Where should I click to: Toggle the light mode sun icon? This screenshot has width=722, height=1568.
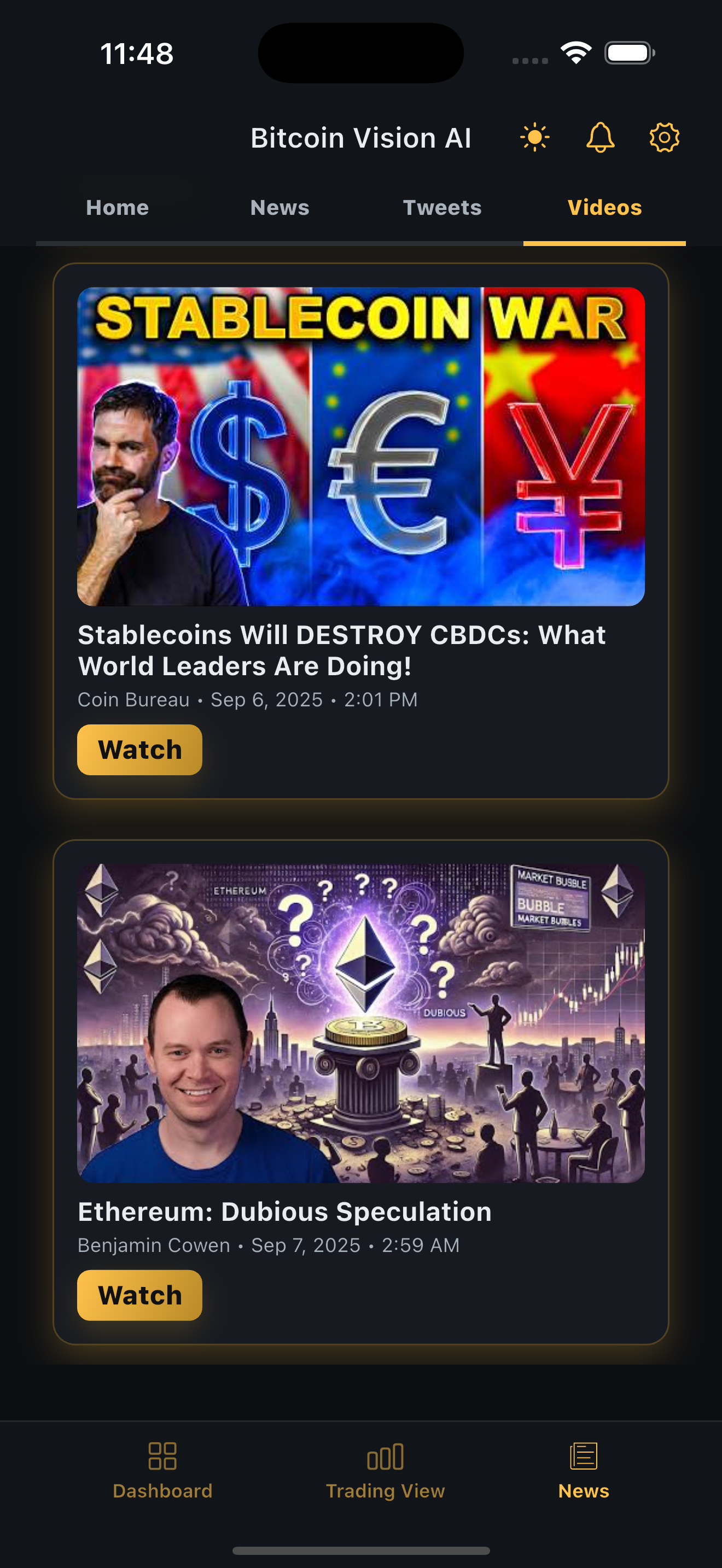534,138
